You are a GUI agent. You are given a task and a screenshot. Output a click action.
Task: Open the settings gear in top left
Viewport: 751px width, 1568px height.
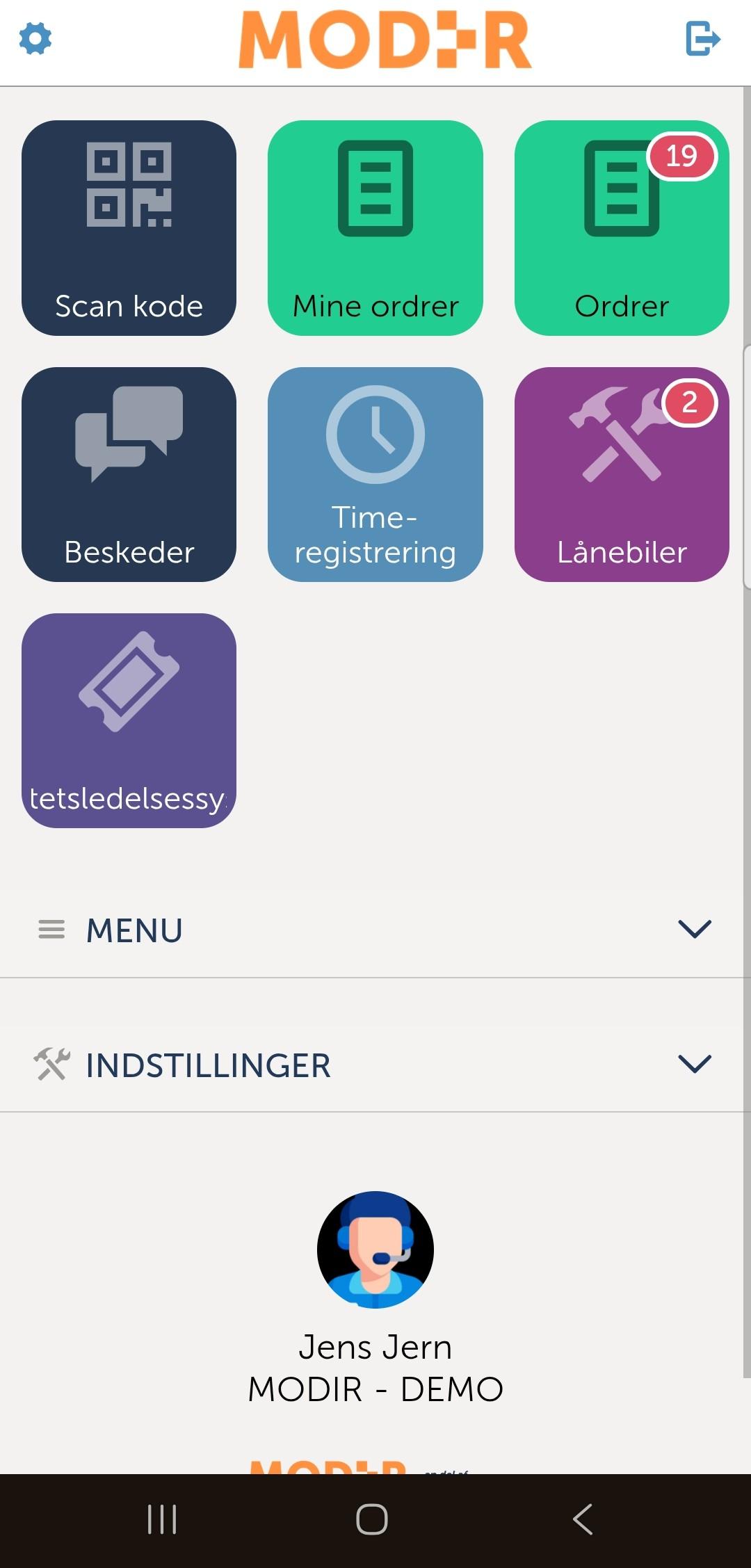pos(35,40)
